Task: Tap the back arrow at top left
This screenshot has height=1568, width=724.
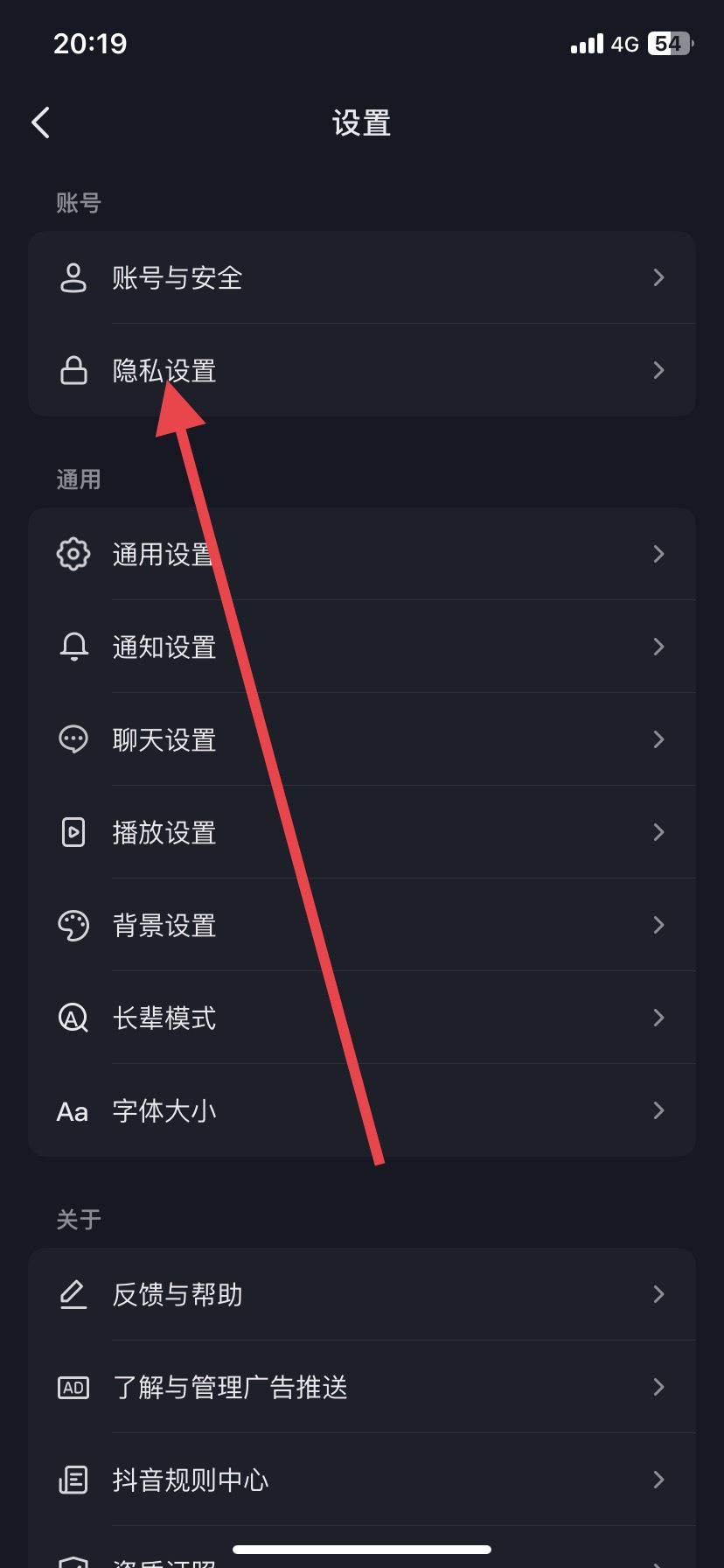Action: tap(40, 122)
